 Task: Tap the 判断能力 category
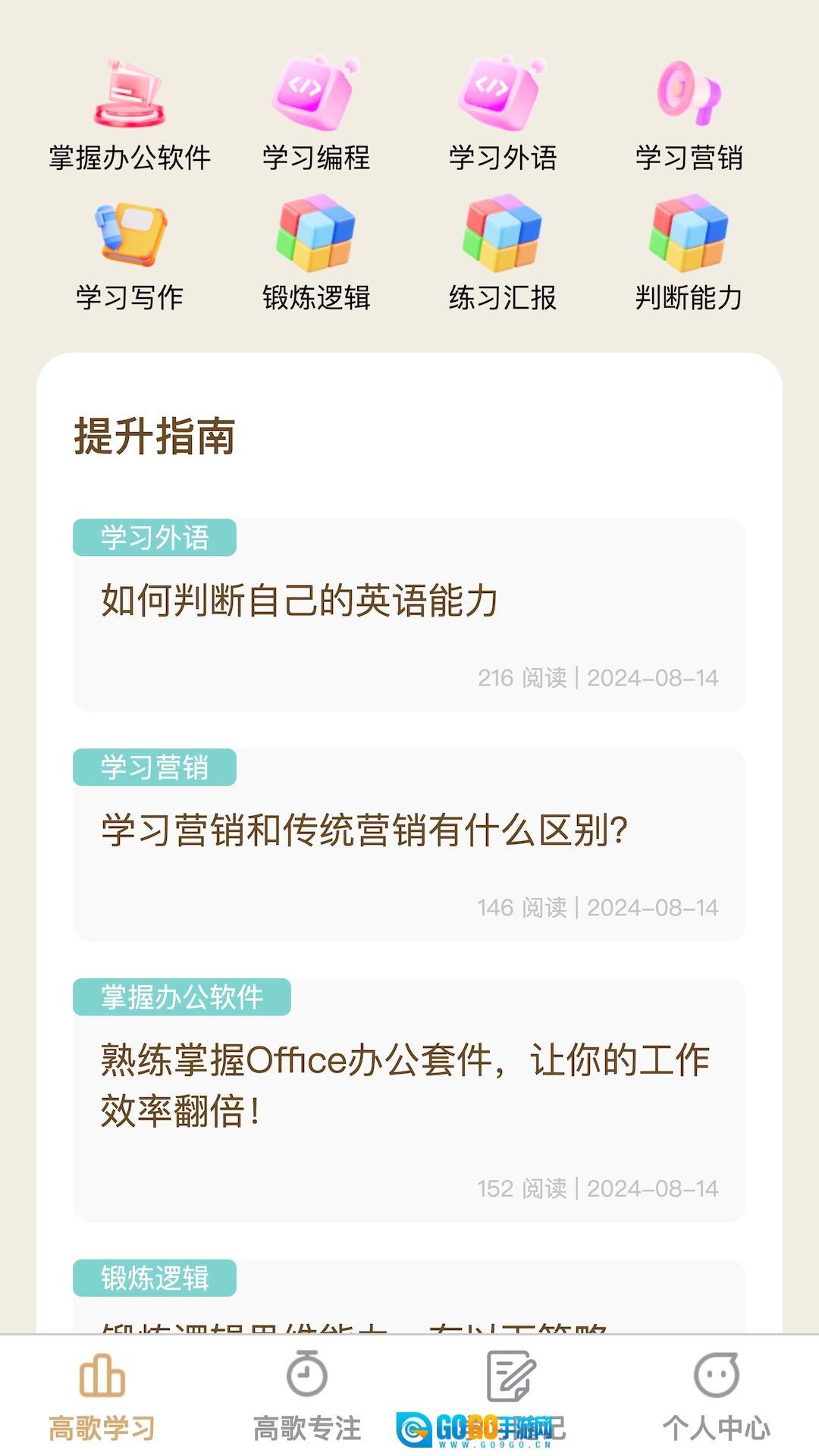pyautogui.click(x=689, y=256)
